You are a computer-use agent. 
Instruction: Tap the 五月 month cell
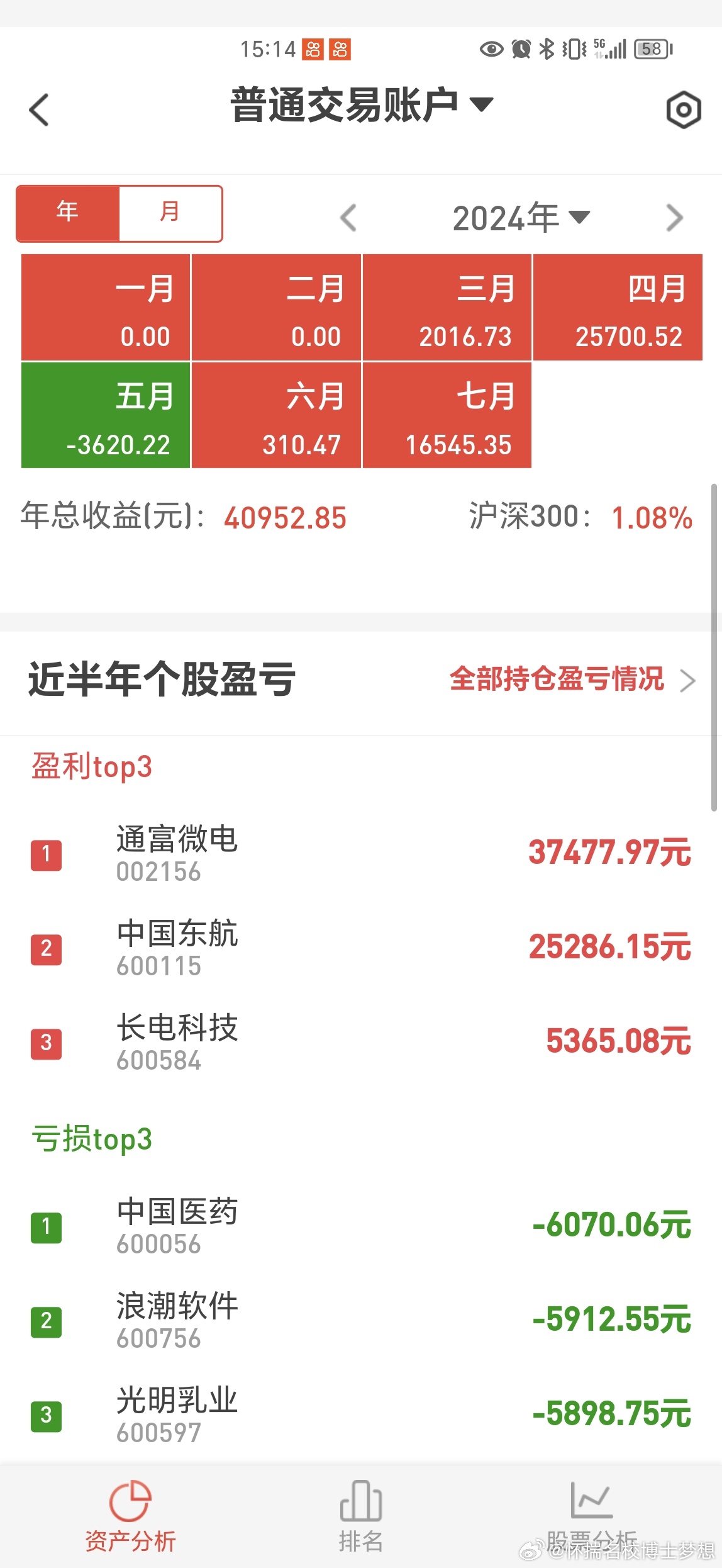(105, 415)
